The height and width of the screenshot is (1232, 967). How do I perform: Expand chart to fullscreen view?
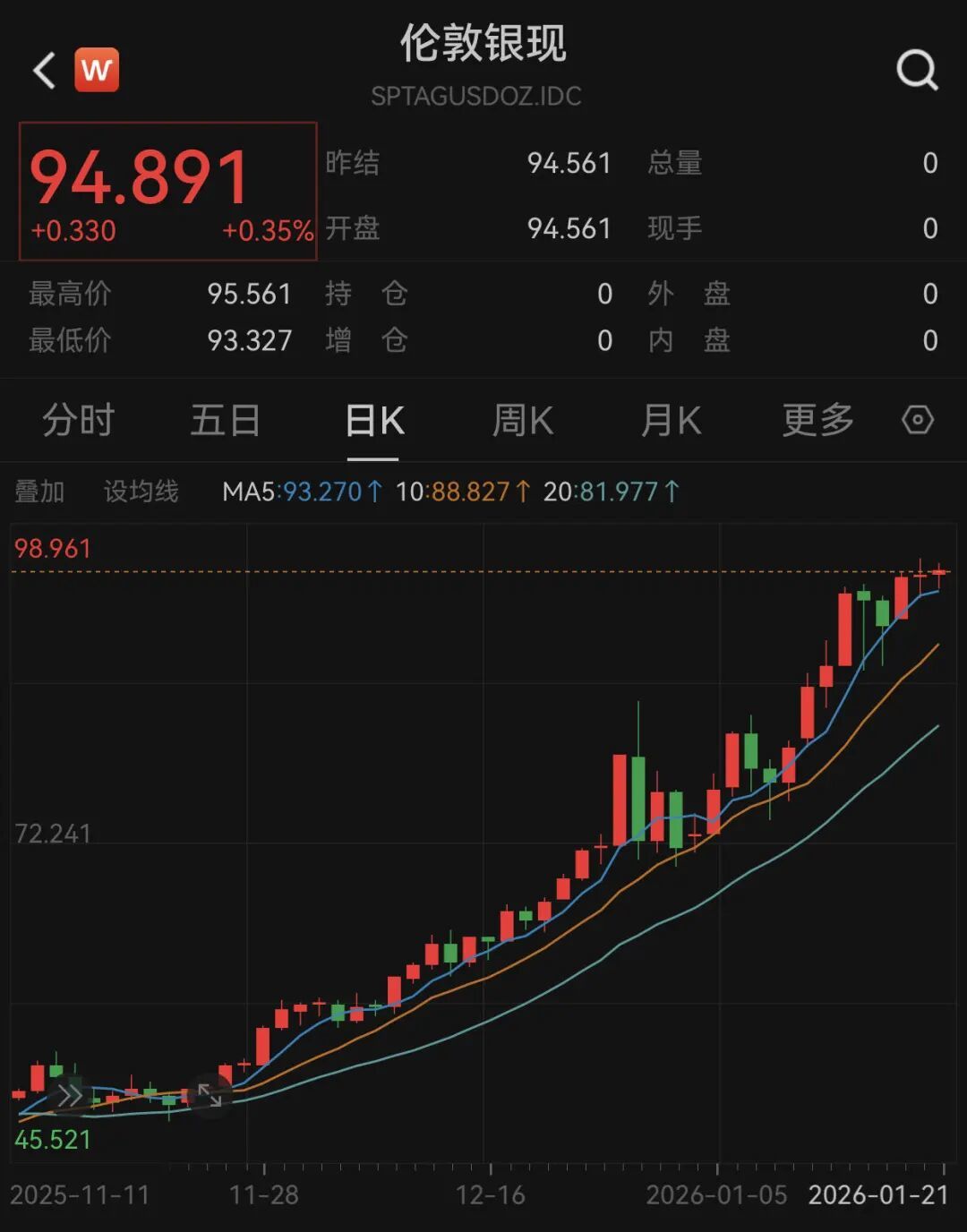click(210, 1095)
